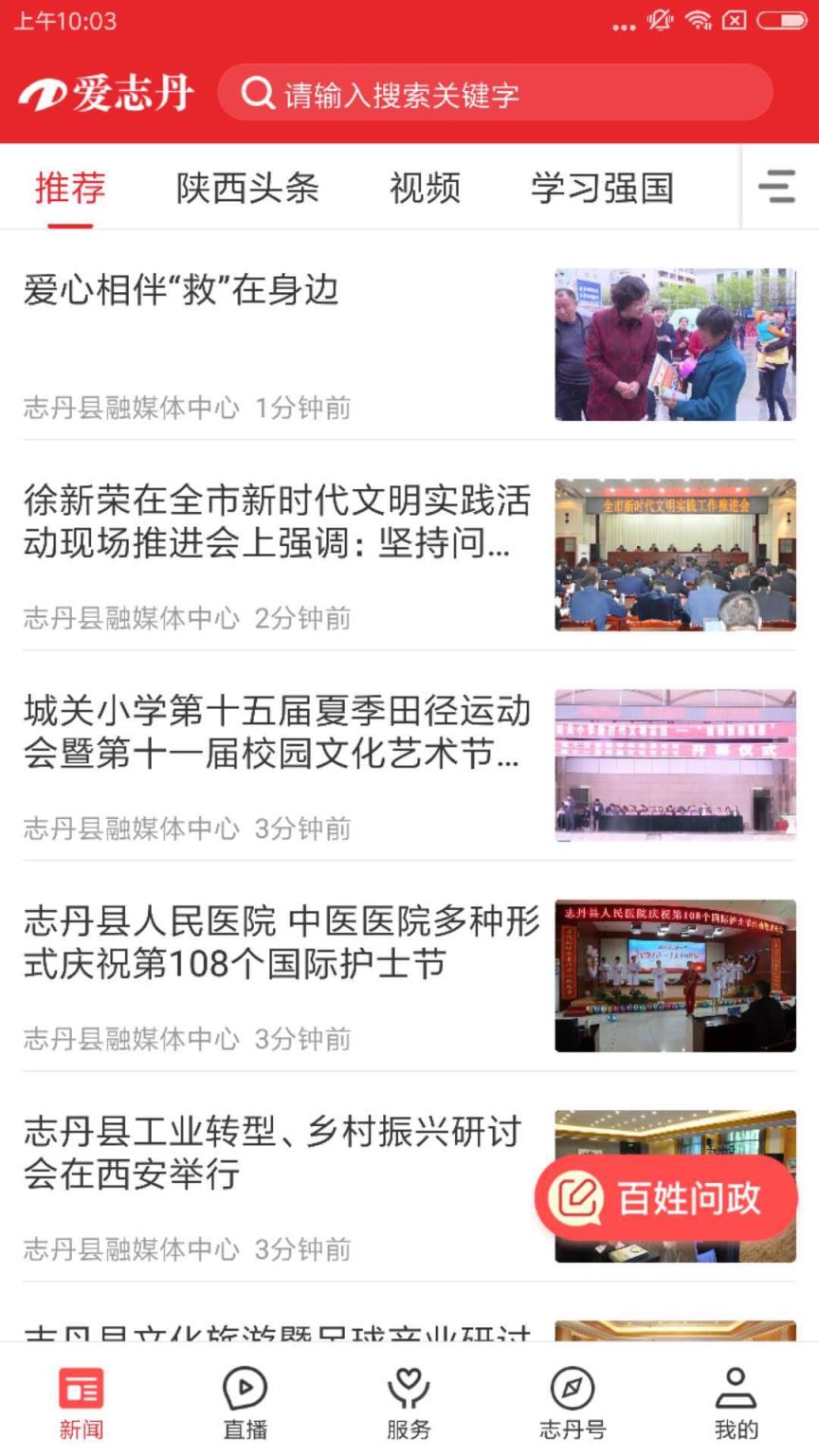Open the 学习强国 tab

(604, 190)
